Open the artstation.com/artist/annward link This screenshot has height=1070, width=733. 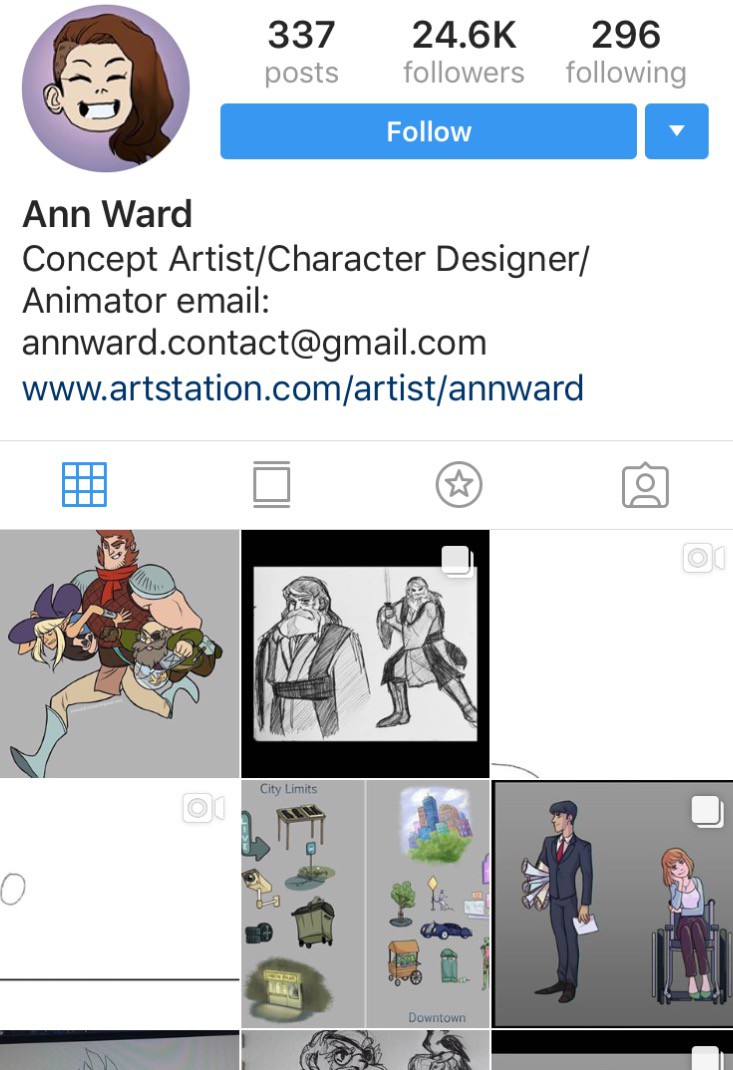tap(302, 388)
